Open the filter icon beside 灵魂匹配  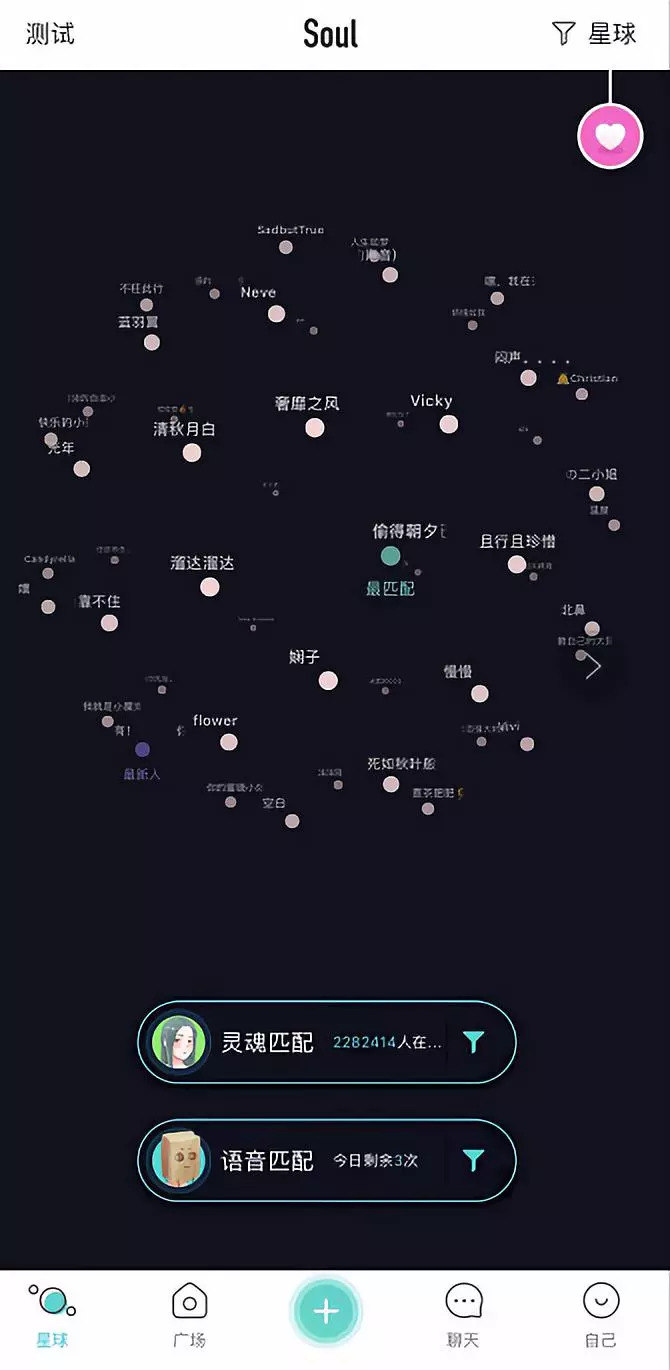(474, 1042)
